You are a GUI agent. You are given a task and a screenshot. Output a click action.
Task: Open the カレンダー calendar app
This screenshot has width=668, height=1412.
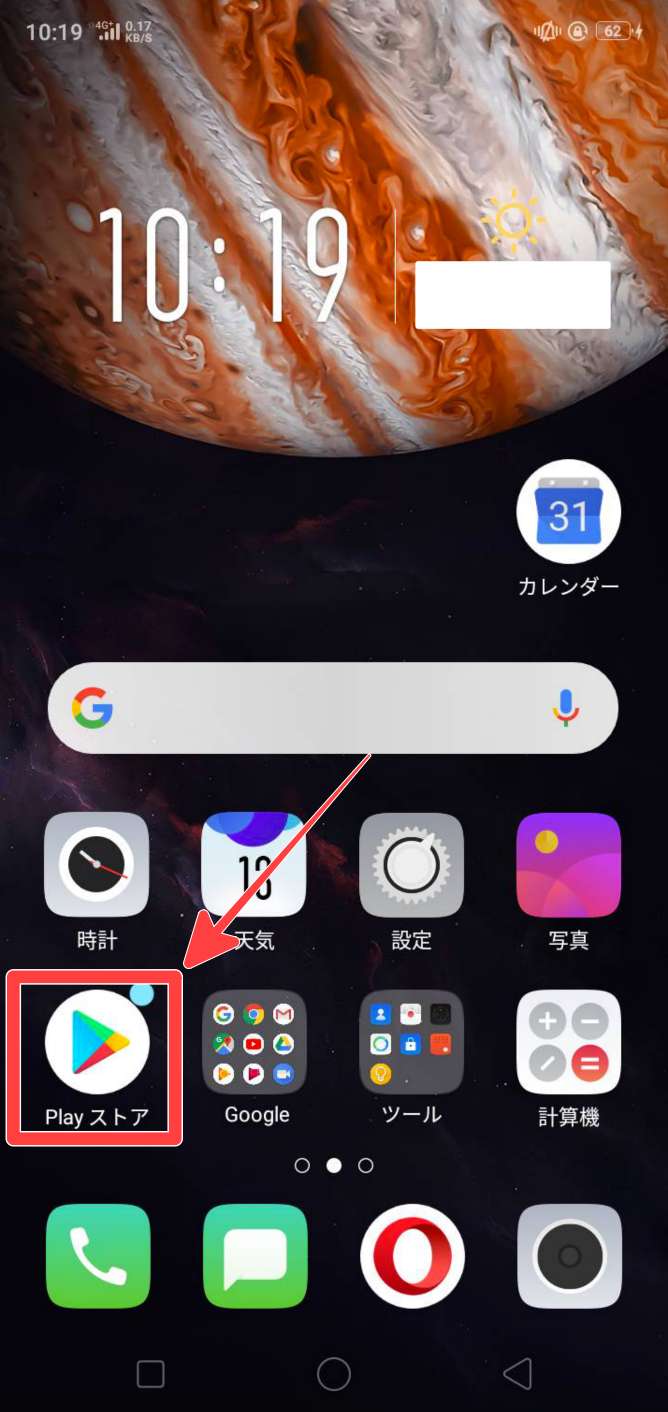pos(568,513)
